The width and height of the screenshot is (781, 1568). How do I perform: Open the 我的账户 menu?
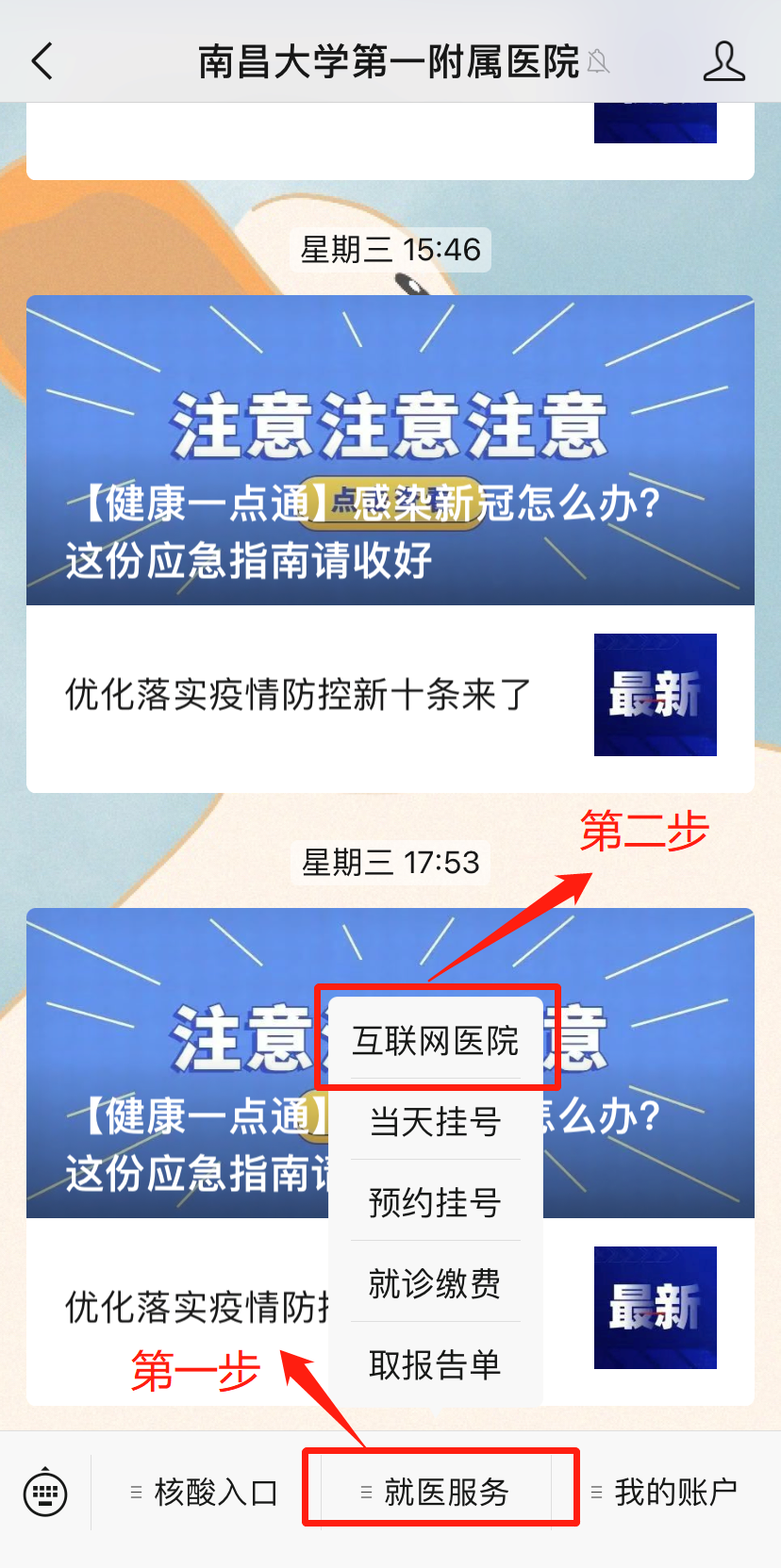pos(666,1493)
